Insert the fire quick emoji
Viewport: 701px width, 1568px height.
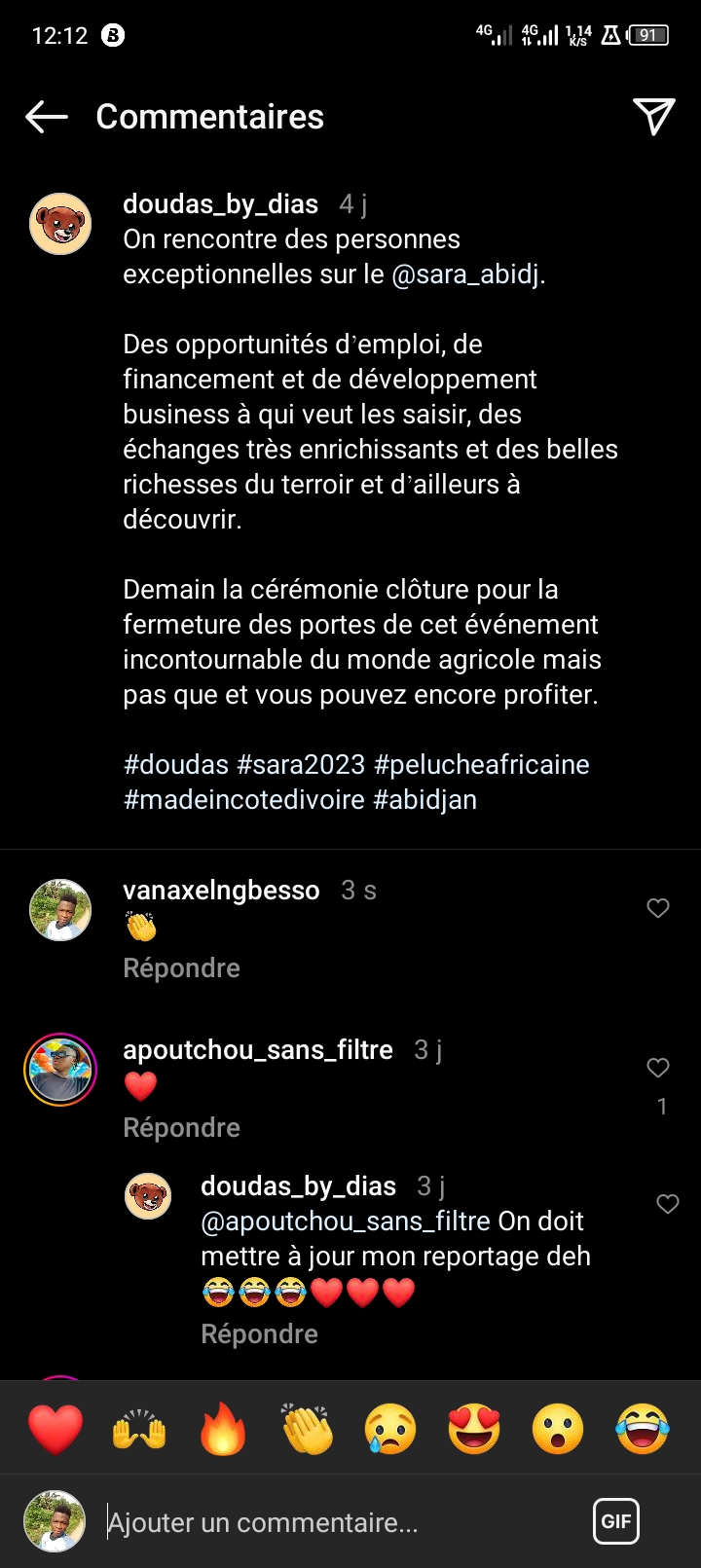click(x=223, y=1429)
